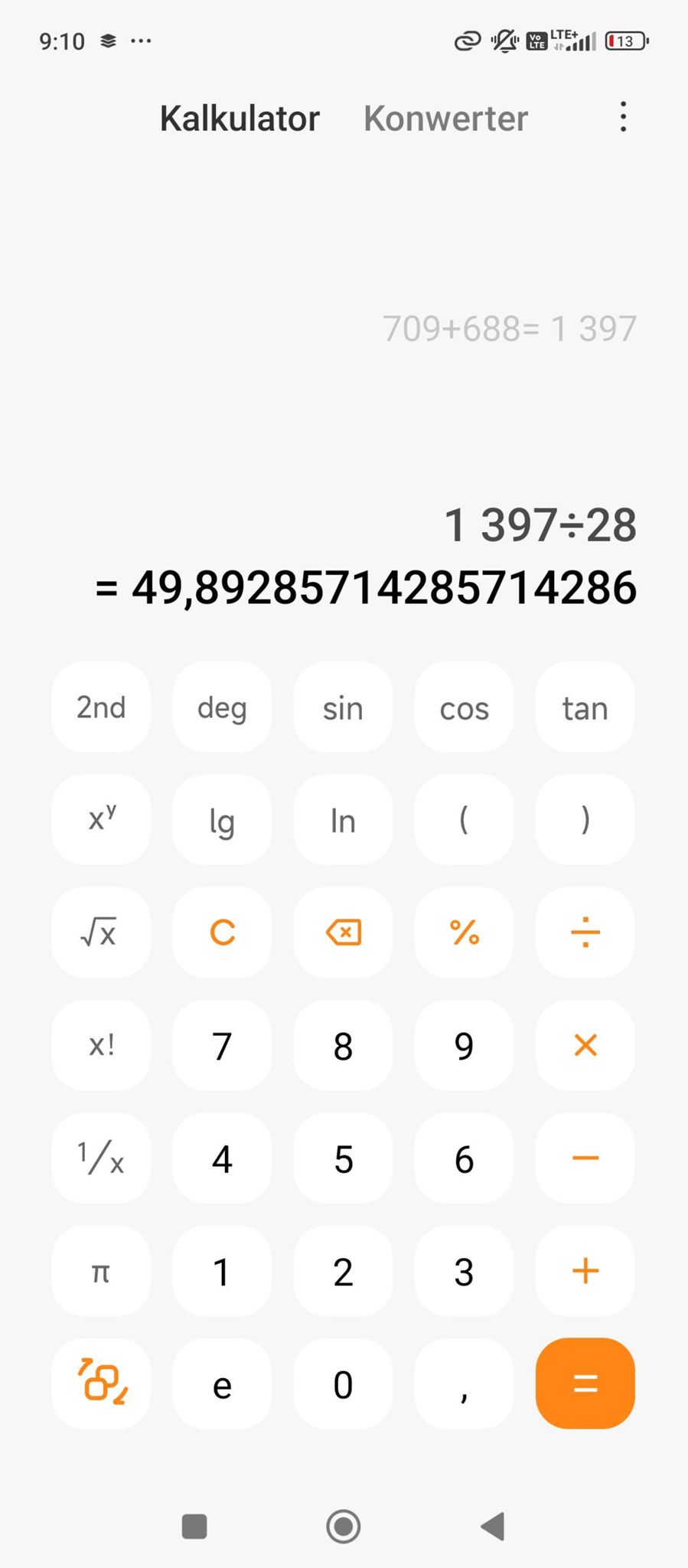
Task: Select the division operator
Action: coord(585,933)
